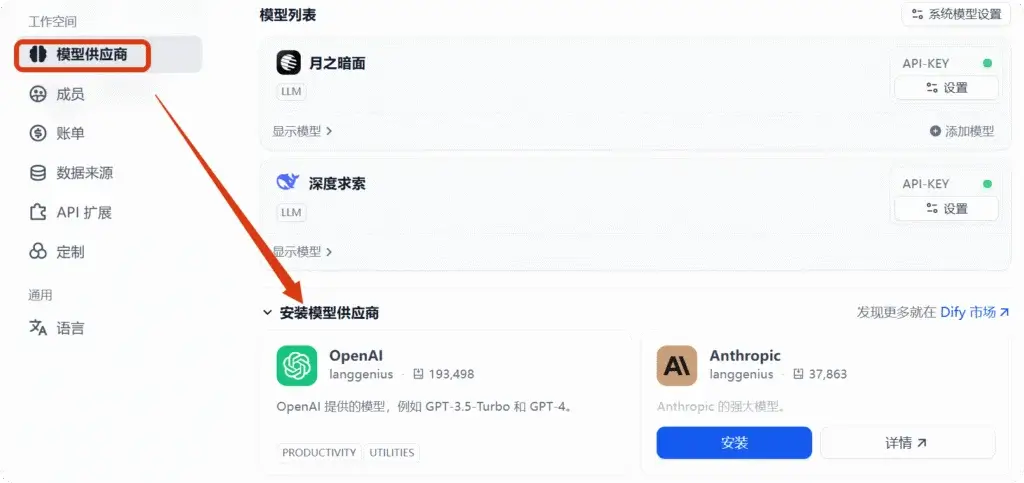This screenshot has width=1024, height=483.
Task: Select 模型供应商 in the sidebar
Action: [90, 54]
